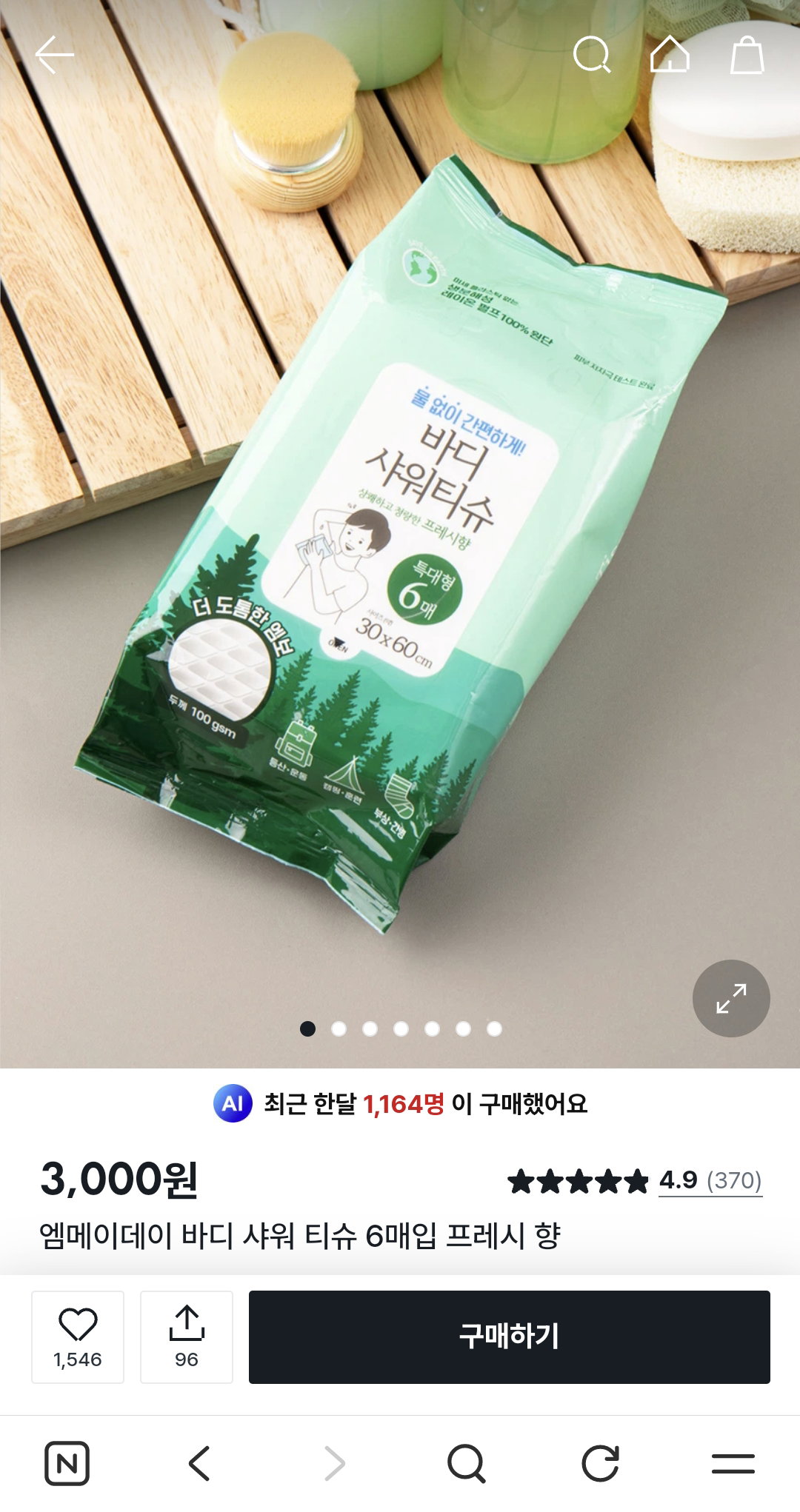Viewport: 800px width, 1512px height.
Task: Open the shopping bag cart
Action: [x=747, y=55]
